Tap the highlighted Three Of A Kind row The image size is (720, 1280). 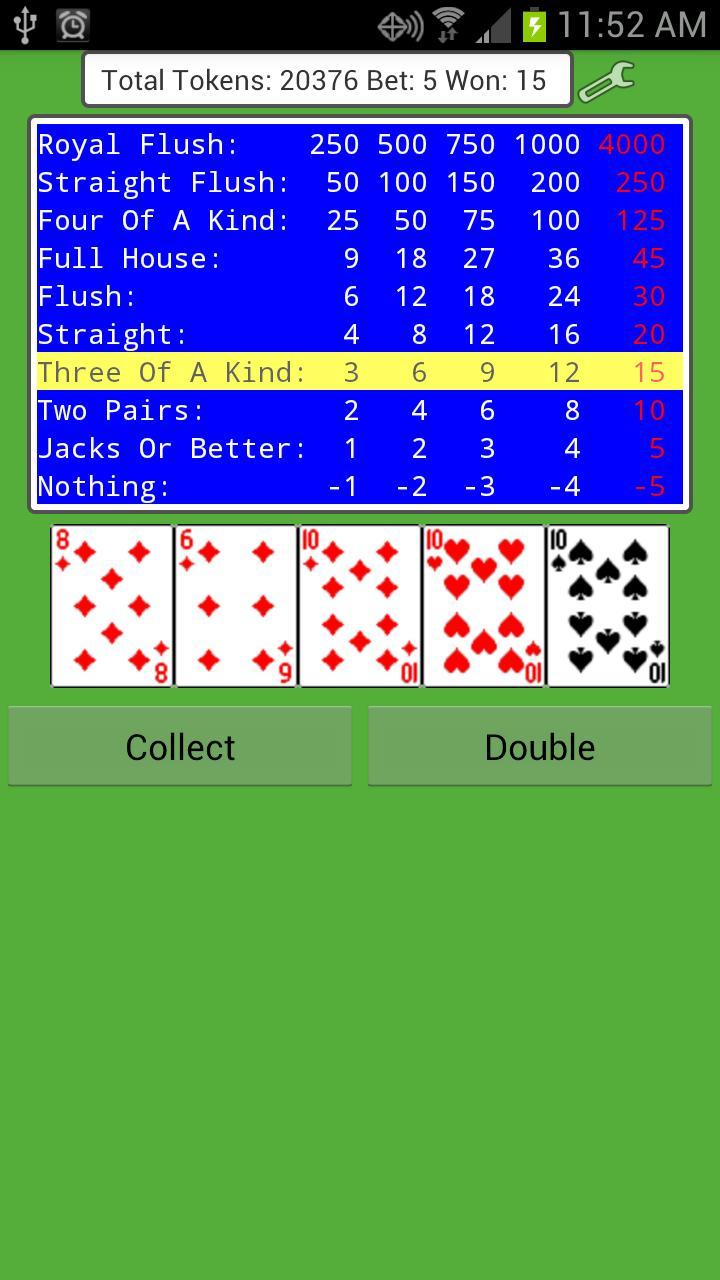pos(360,371)
